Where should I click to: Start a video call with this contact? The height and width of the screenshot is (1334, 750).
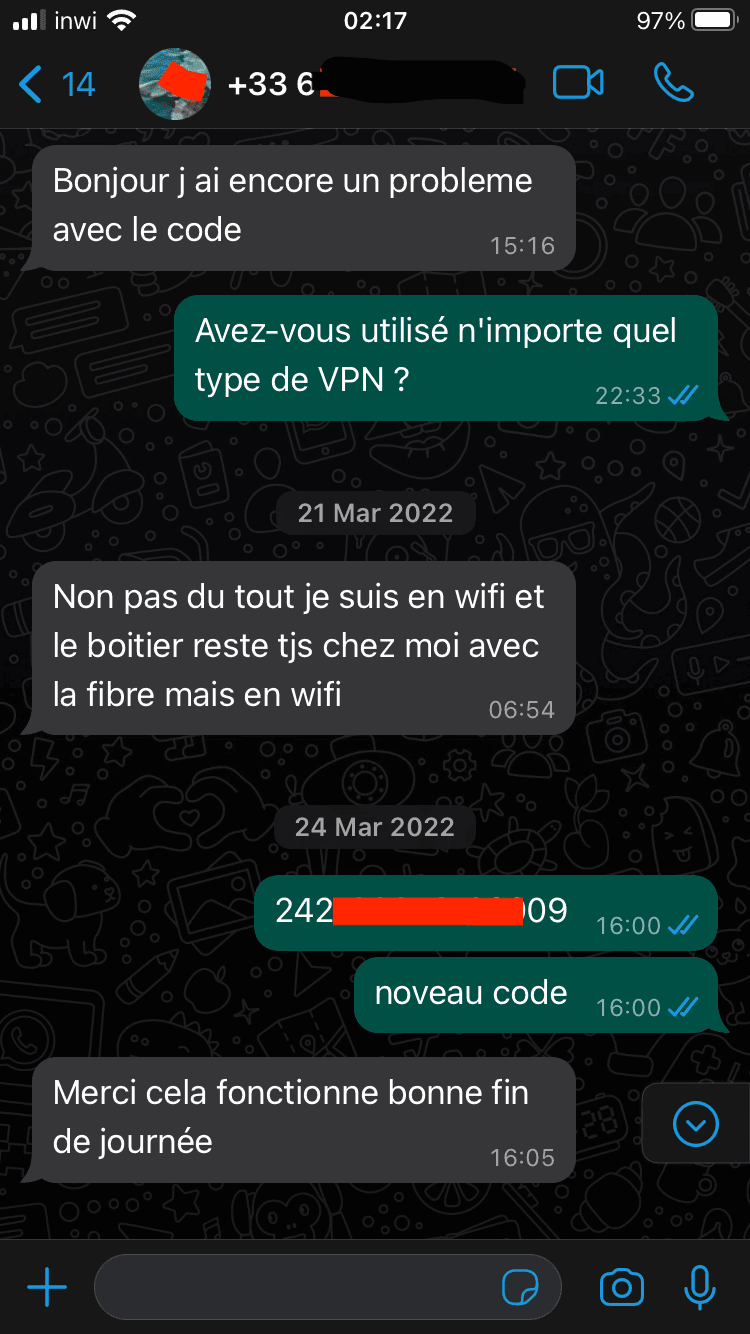(x=578, y=83)
